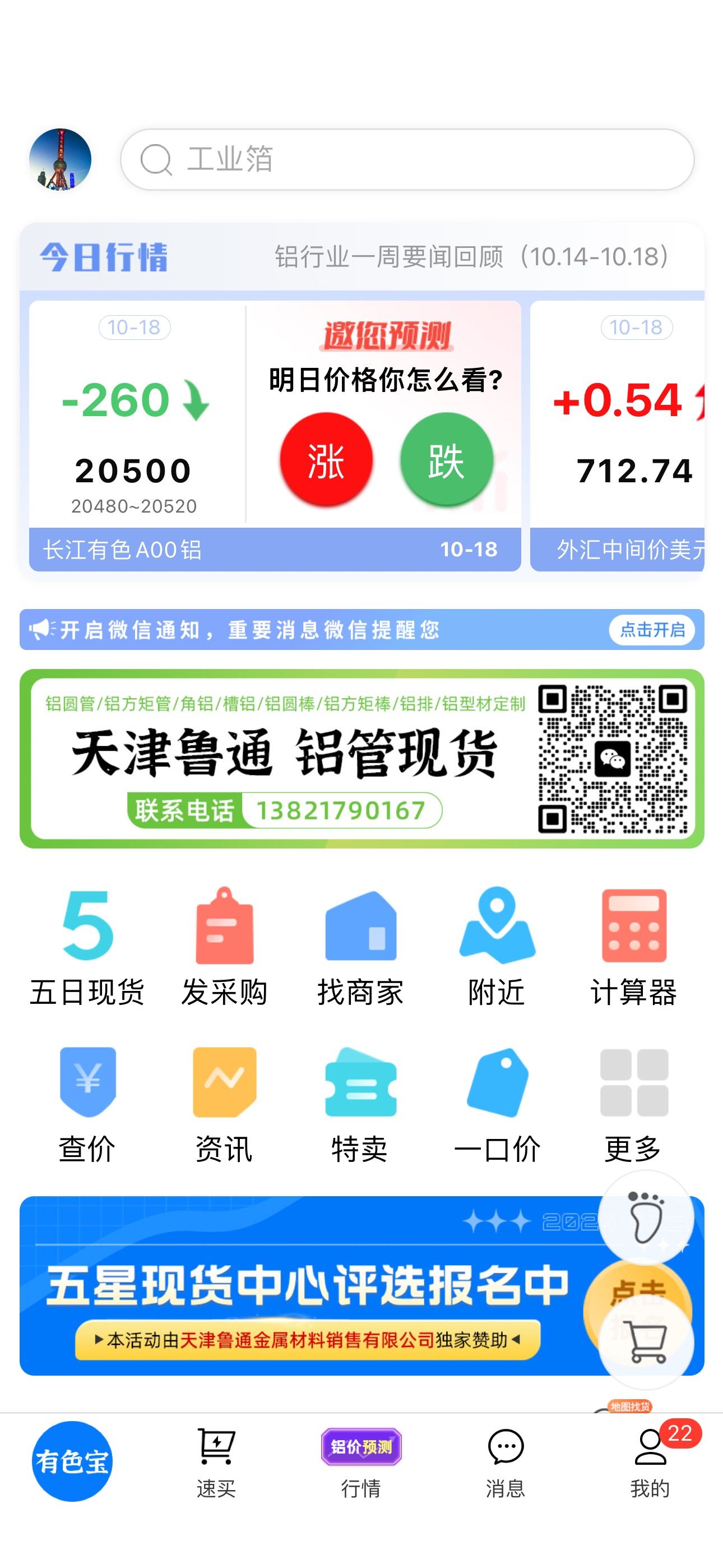The width and height of the screenshot is (723, 1568).
Task: Open the 天津鲁通 铝管现货 ad banner
Action: click(362, 758)
